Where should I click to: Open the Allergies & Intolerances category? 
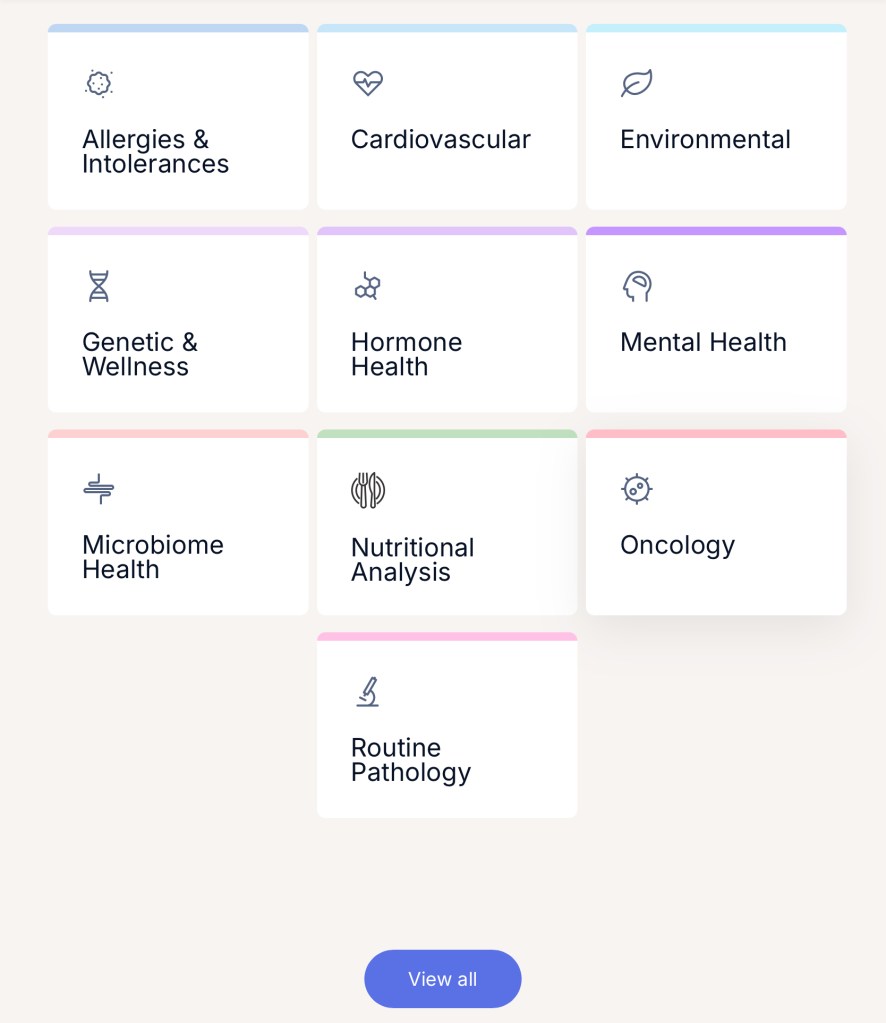coord(177,118)
